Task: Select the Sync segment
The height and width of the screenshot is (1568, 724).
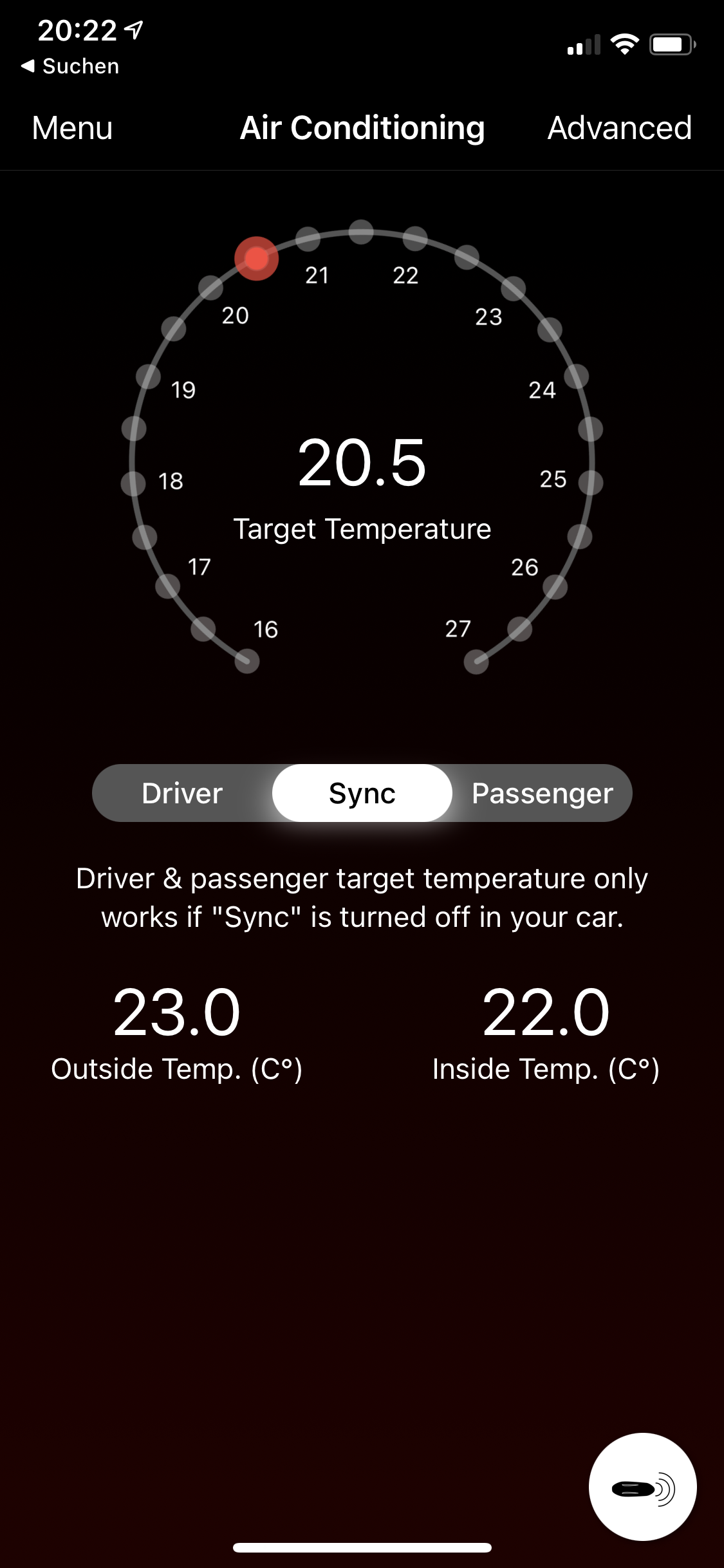Action: pyautogui.click(x=362, y=793)
